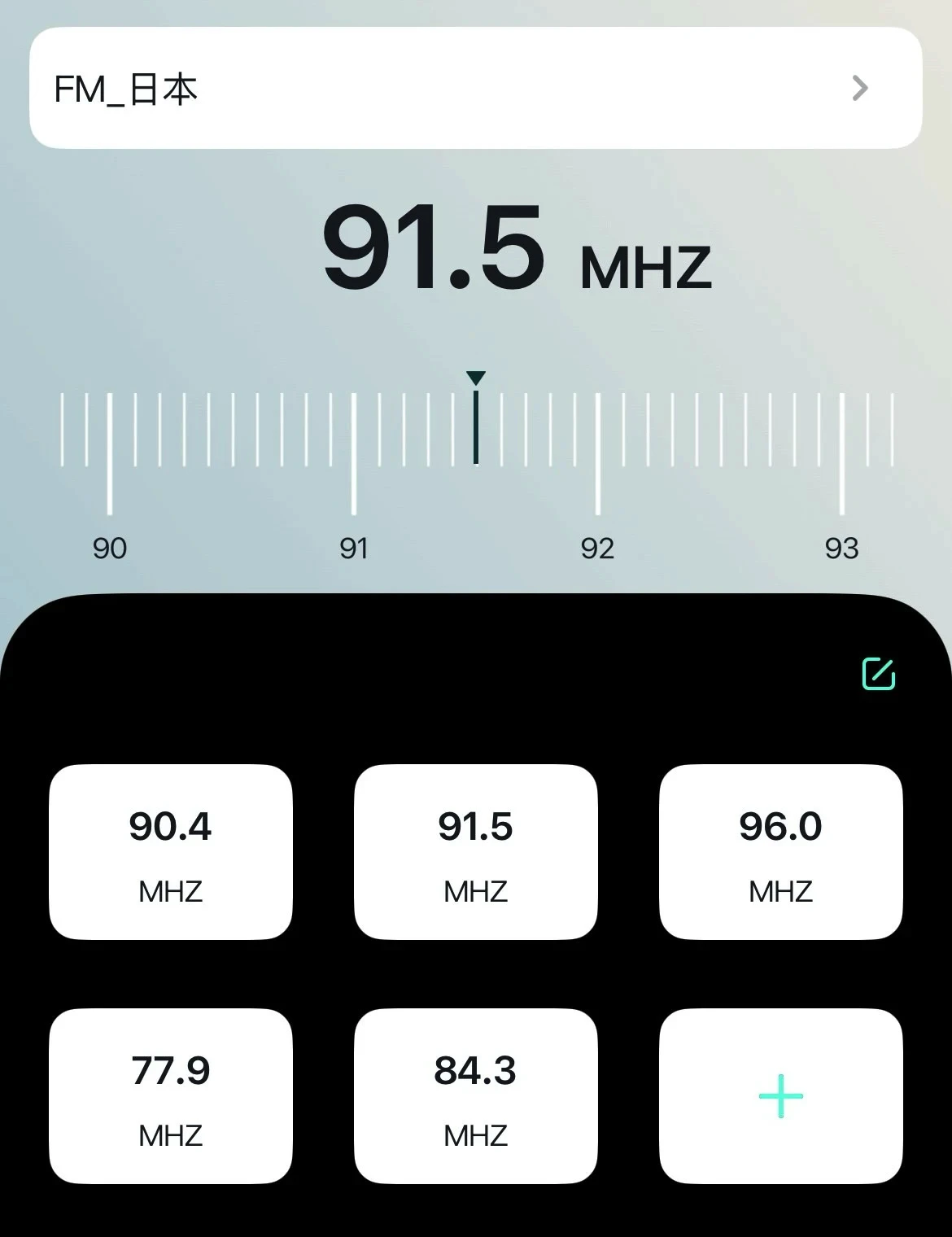952x1237 pixels.
Task: Select the 91.5 MHZ preset
Action: coord(476,851)
